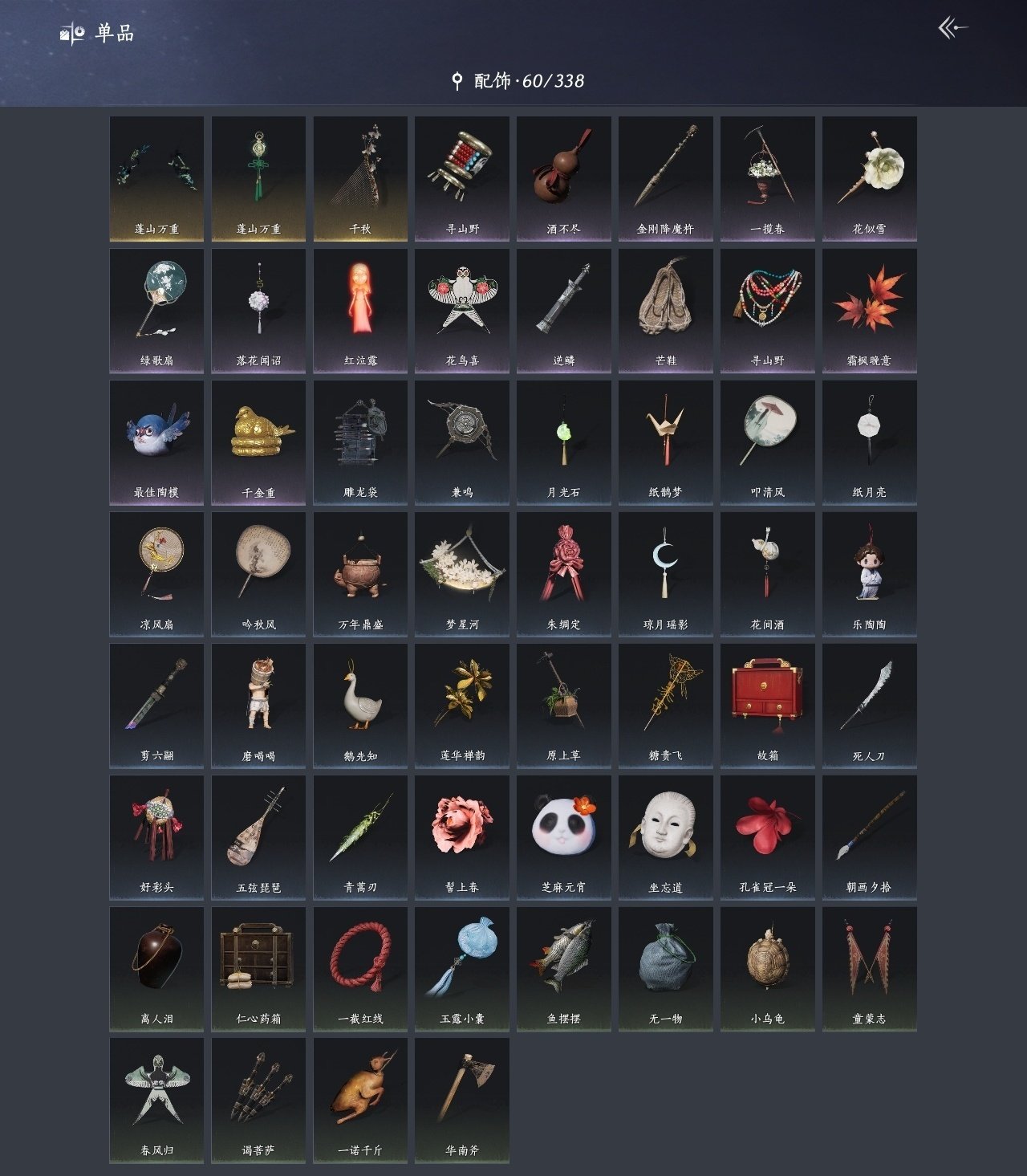The image size is (1027, 1176).
Task: Open the 千秋 accessory tile
Action: (x=360, y=178)
